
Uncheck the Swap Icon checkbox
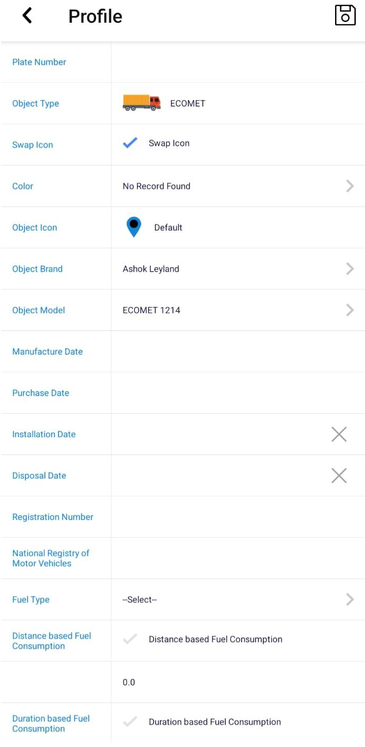click(130, 143)
